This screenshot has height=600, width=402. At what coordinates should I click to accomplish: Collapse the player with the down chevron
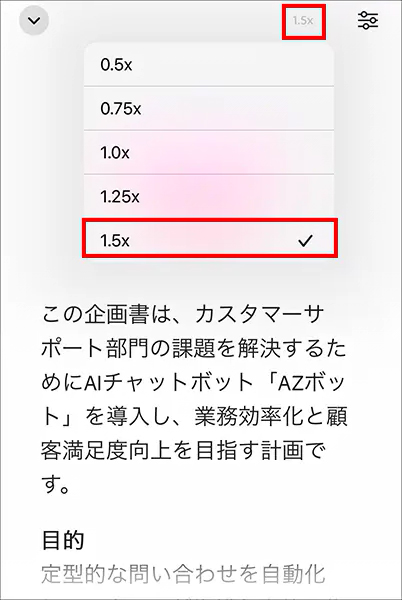tap(34, 21)
